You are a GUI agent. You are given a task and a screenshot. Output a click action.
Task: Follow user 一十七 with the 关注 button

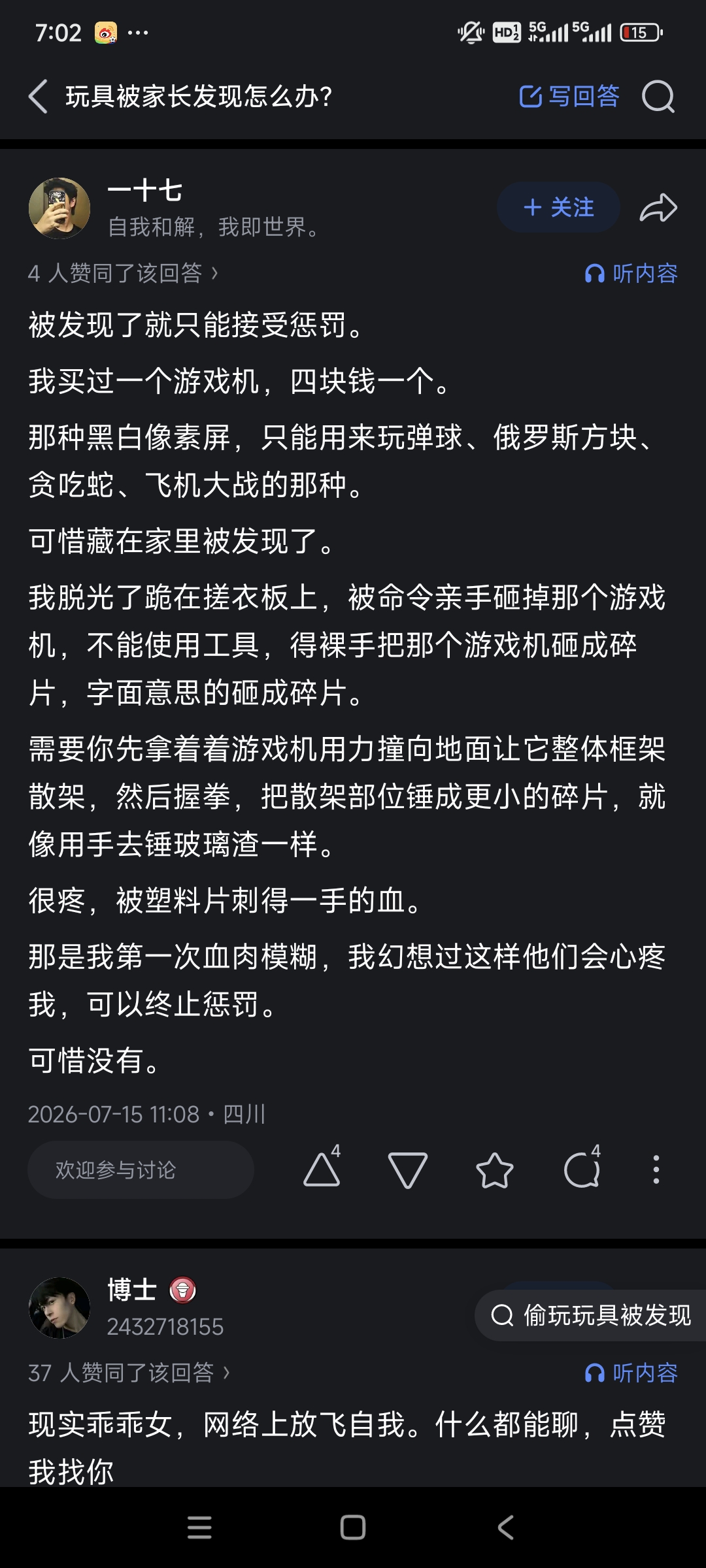(x=558, y=208)
